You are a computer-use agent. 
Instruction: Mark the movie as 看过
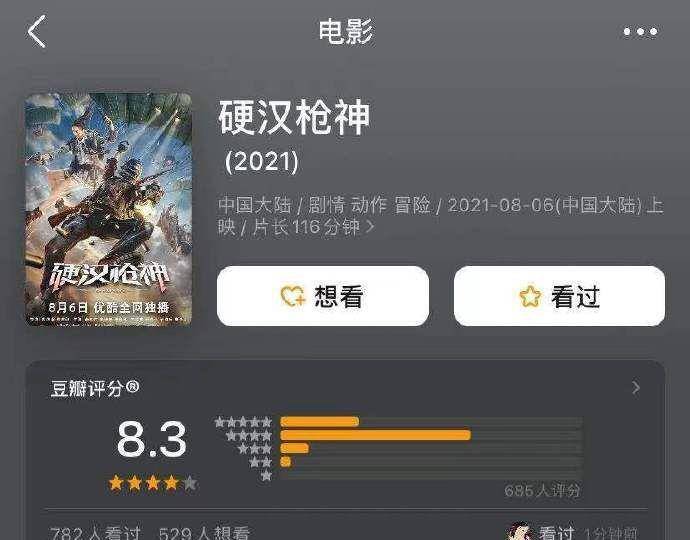pos(559,296)
